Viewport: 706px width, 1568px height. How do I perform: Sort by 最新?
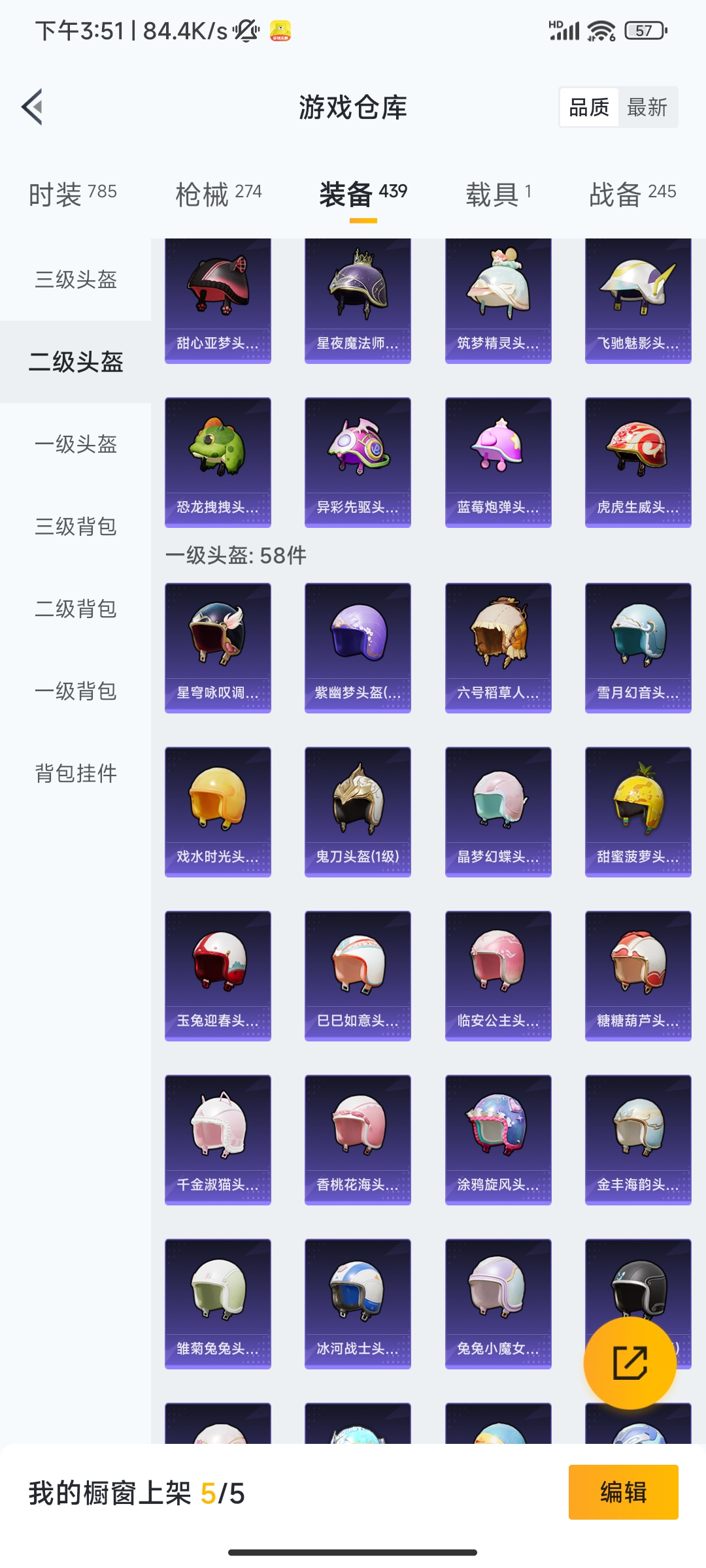click(x=647, y=107)
